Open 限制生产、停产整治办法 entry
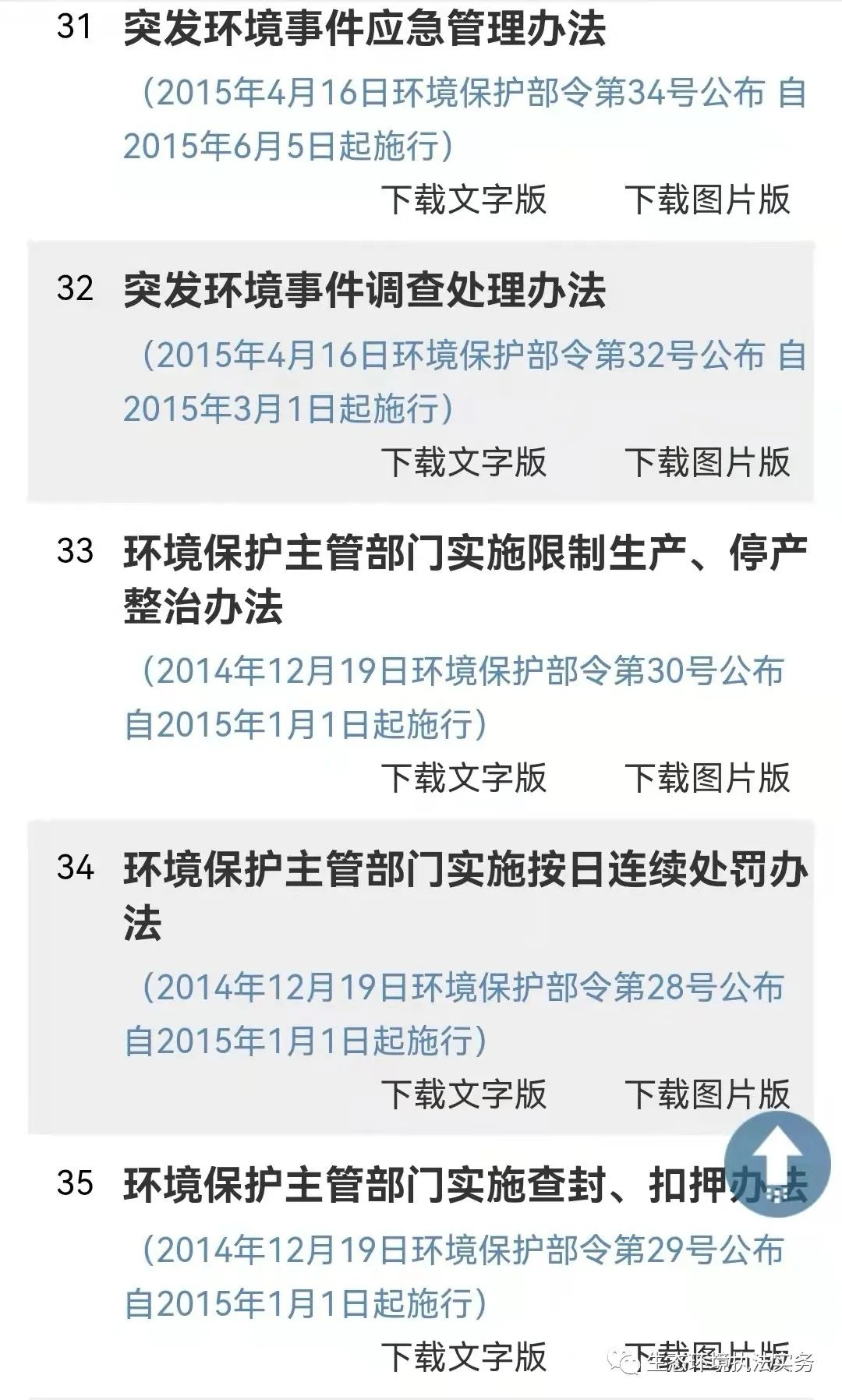Image resolution: width=842 pixels, height=1400 pixels. click(464, 581)
